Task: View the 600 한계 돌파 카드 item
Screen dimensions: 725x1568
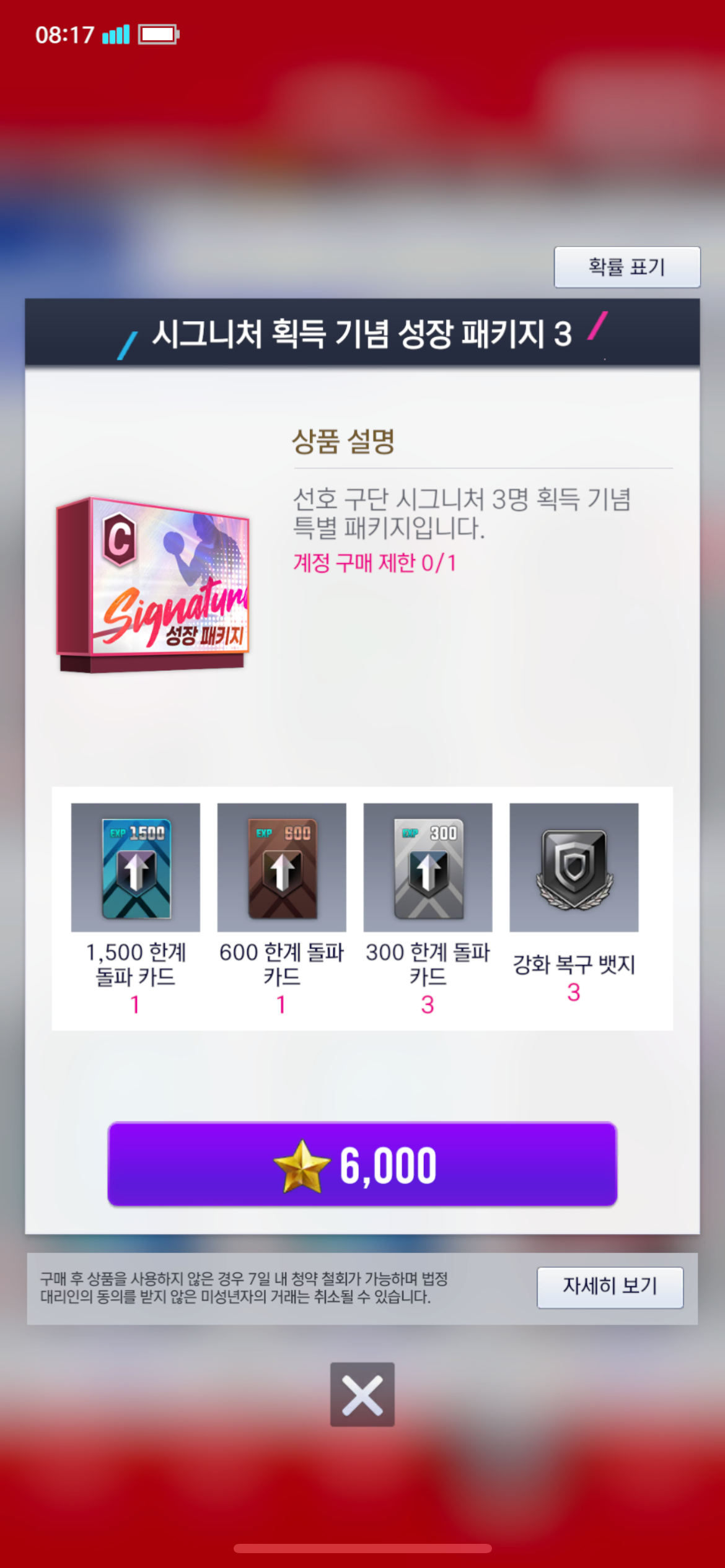Action: pyautogui.click(x=281, y=867)
